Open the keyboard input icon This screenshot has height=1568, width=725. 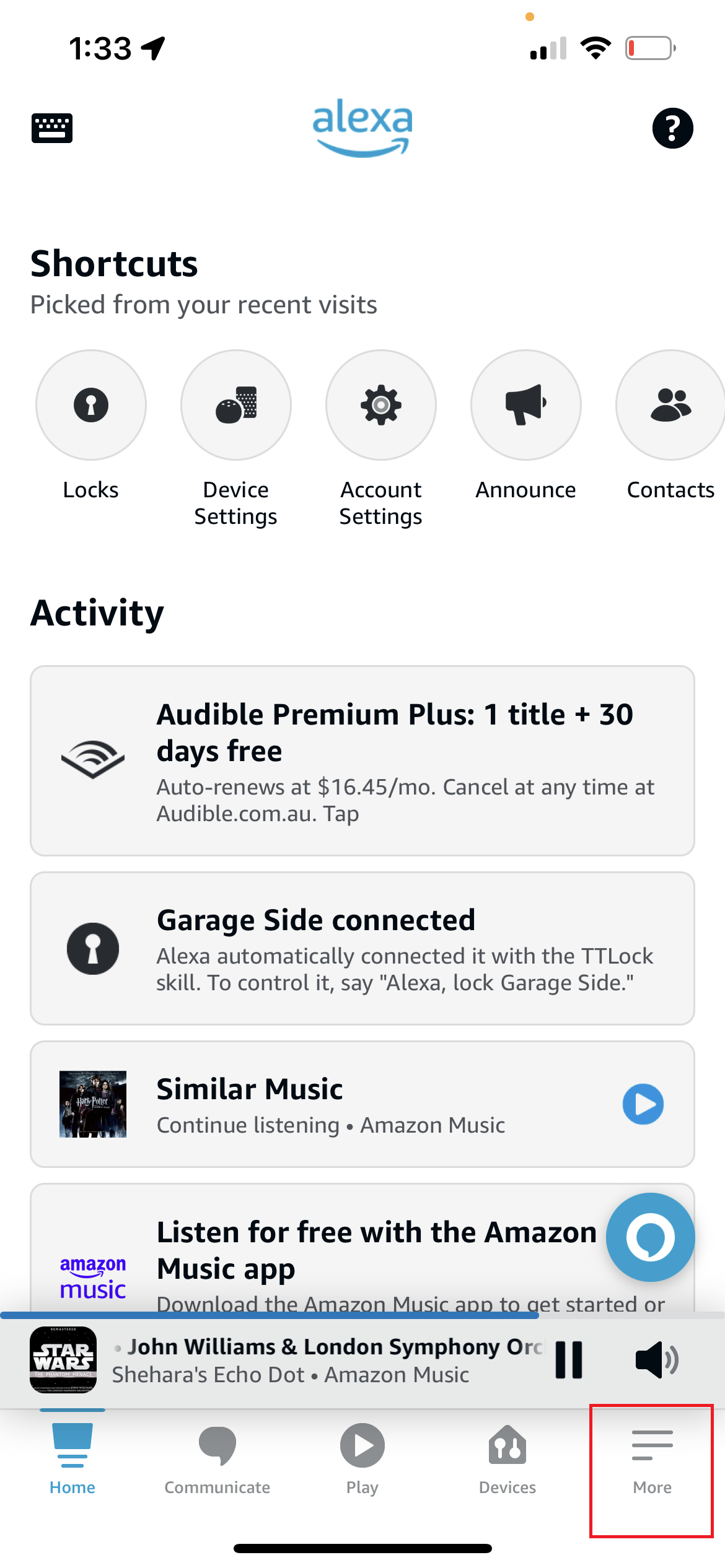point(52,128)
